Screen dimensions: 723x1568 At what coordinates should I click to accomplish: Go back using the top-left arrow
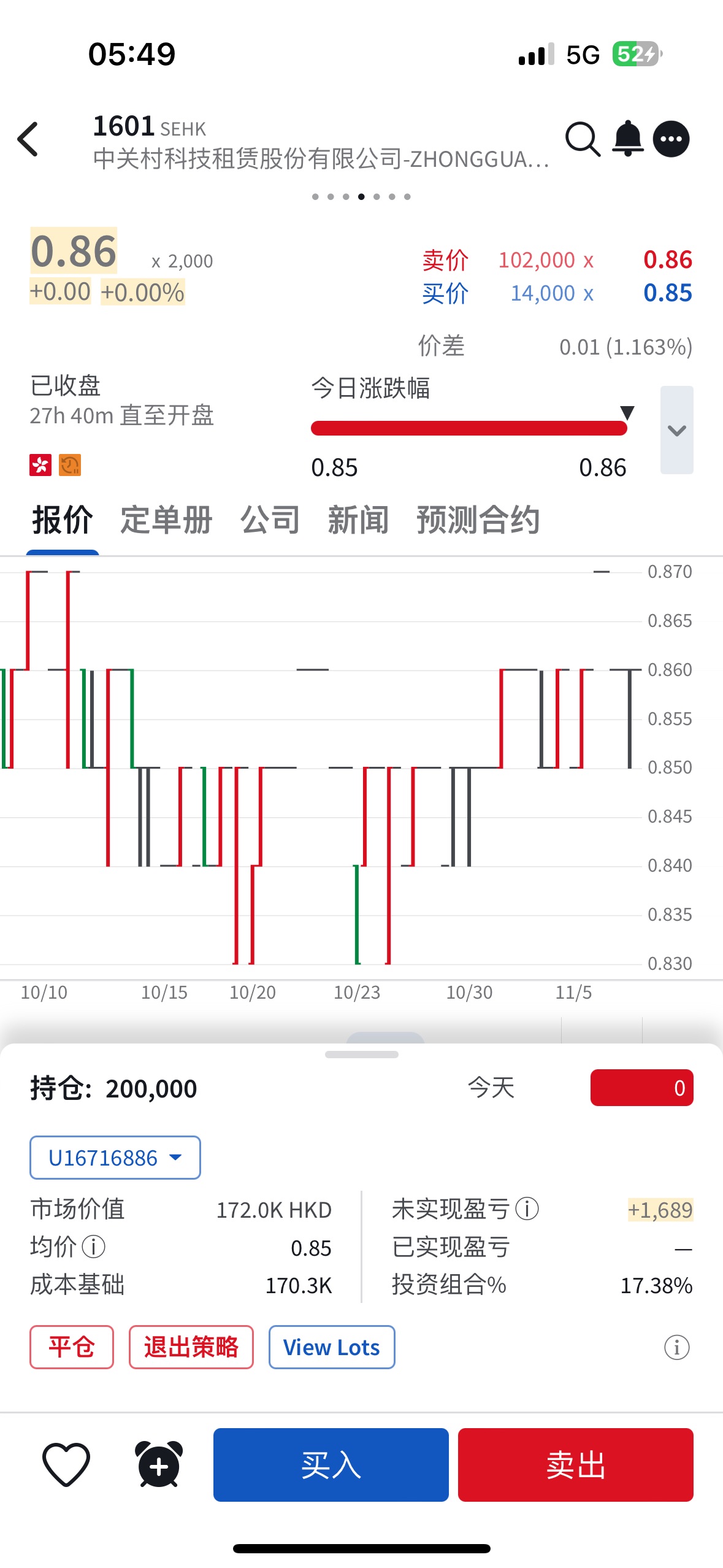pos(28,139)
